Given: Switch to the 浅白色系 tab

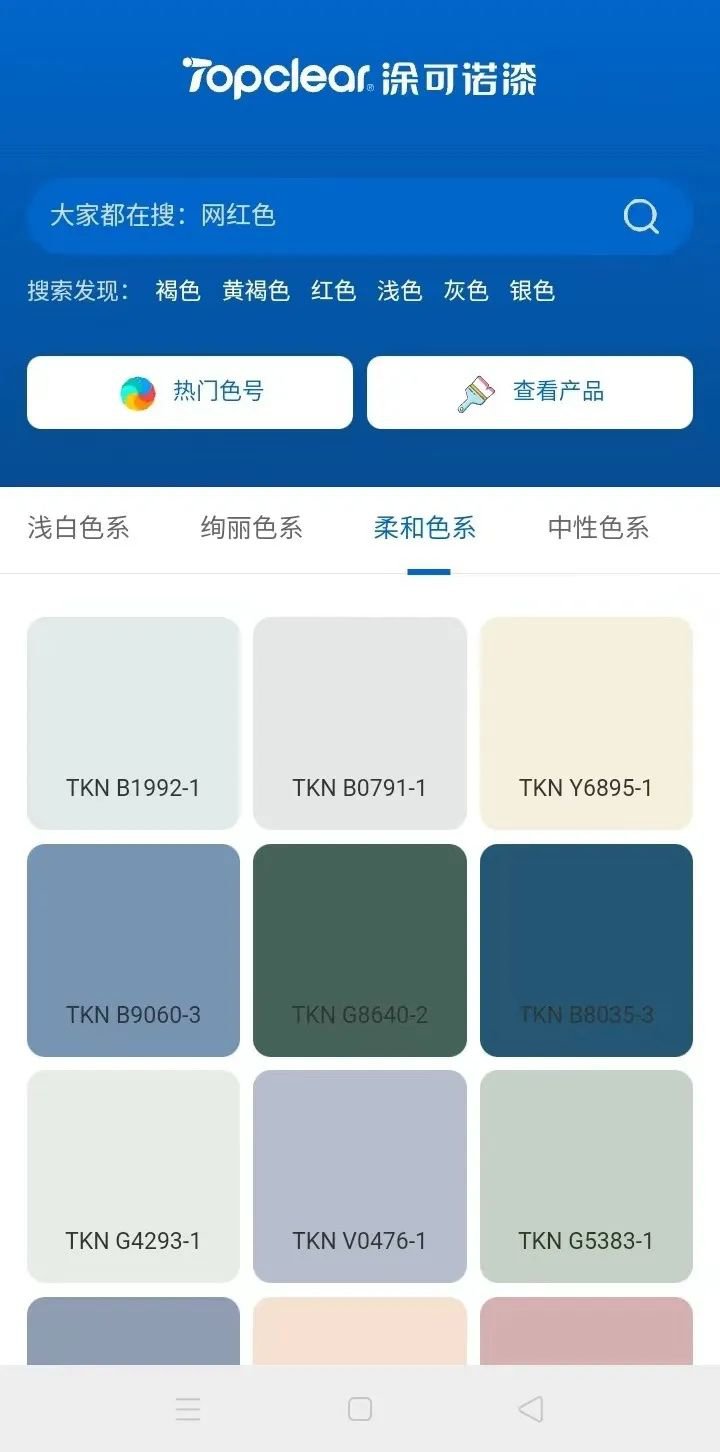Looking at the screenshot, I should (79, 528).
